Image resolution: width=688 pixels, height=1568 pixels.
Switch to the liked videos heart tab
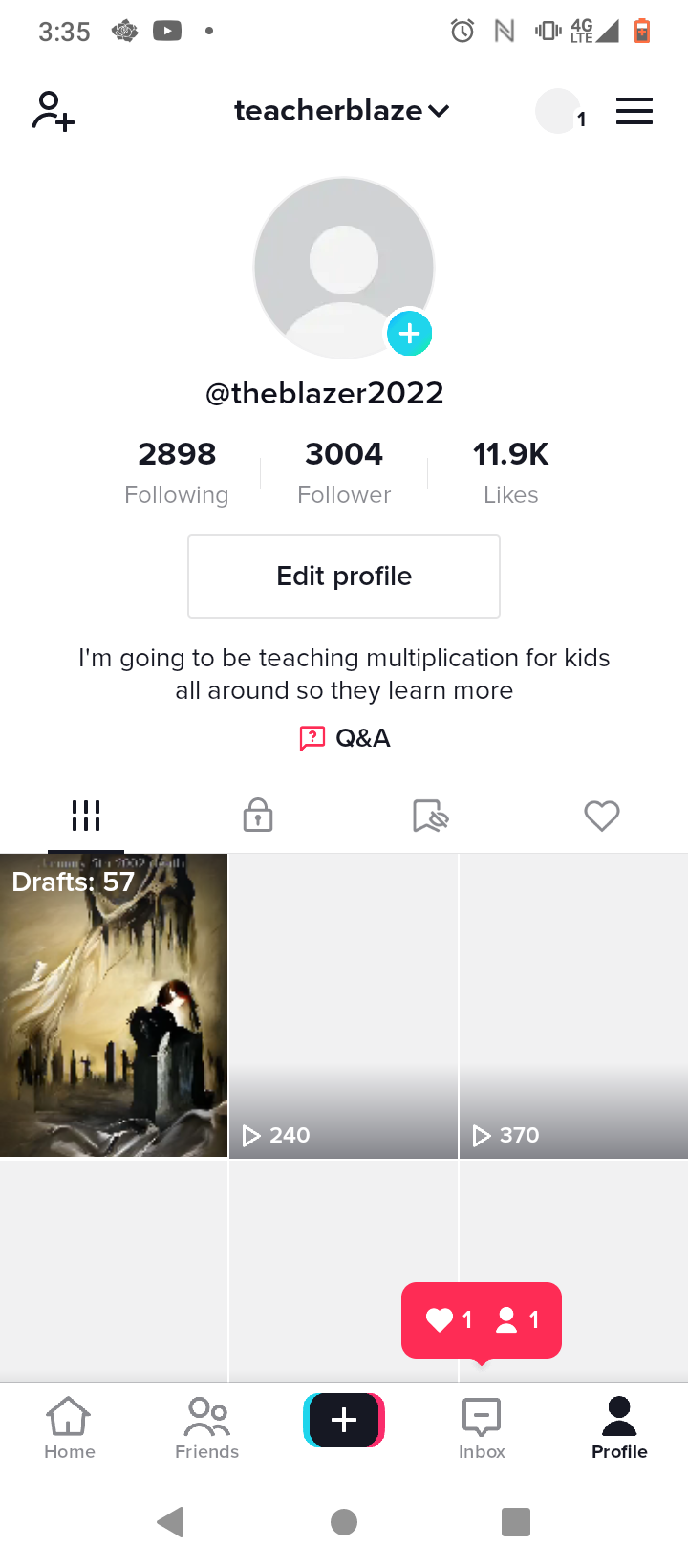pos(602,816)
